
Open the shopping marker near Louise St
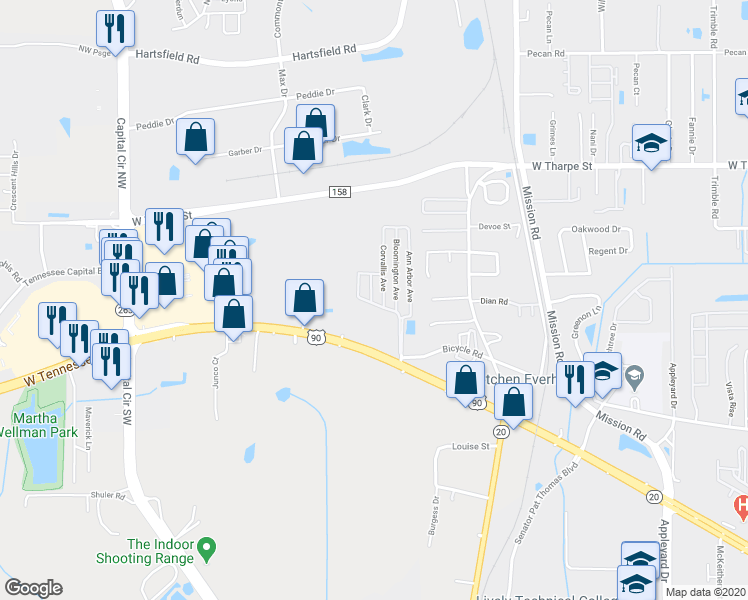pos(514,402)
